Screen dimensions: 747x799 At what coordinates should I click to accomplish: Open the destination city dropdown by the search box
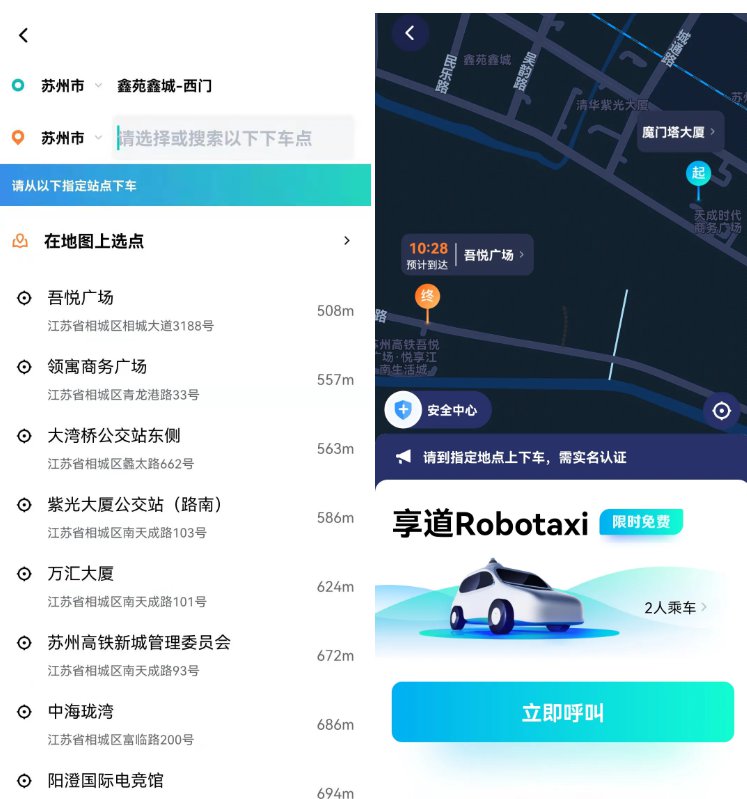(70, 138)
